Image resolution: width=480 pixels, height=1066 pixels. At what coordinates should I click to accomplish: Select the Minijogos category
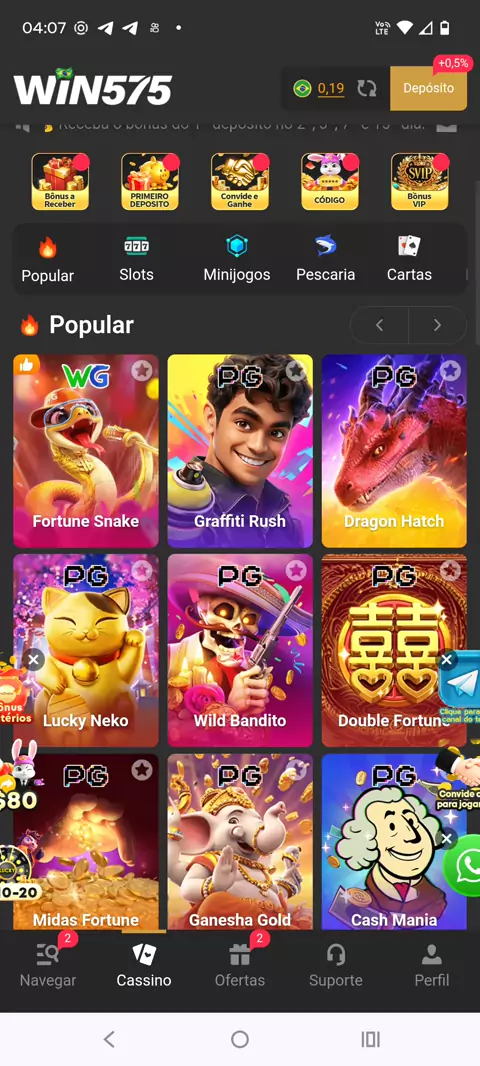click(237, 260)
